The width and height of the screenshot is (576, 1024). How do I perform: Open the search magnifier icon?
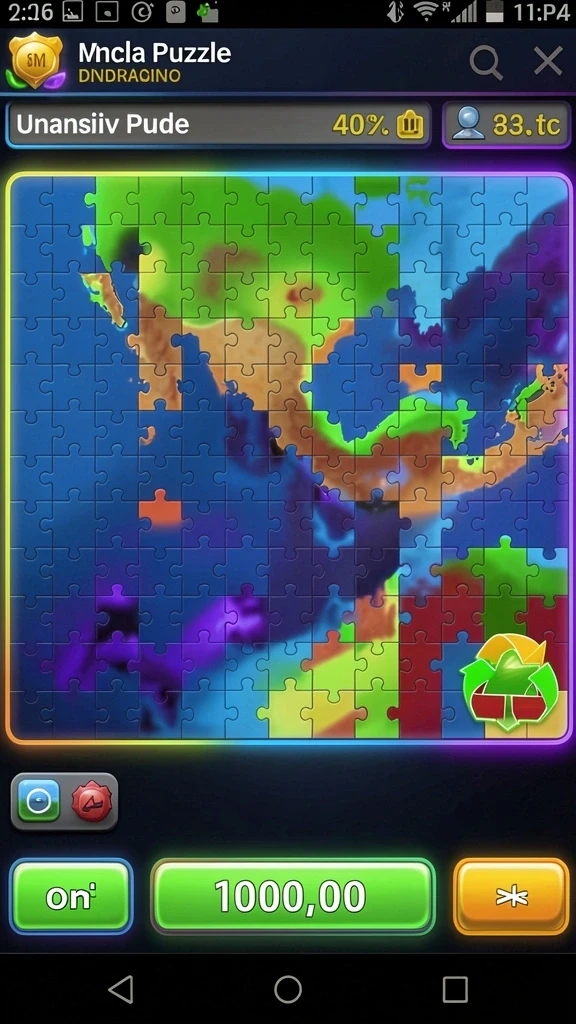pos(486,63)
